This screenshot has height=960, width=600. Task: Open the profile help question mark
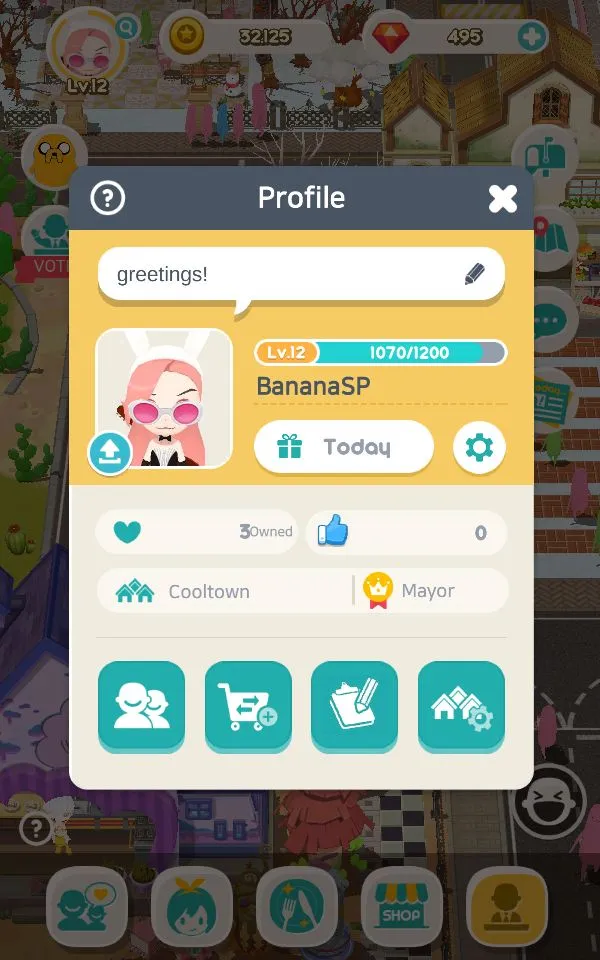pyautogui.click(x=107, y=198)
